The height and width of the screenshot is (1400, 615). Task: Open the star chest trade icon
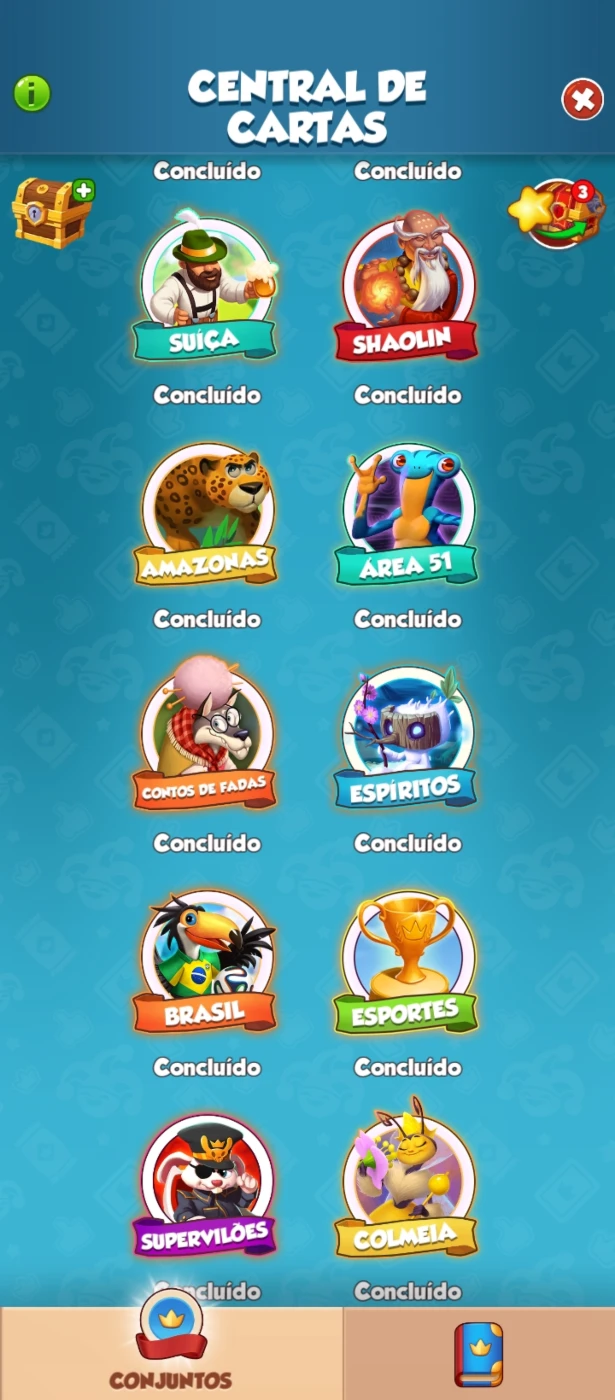(x=557, y=213)
